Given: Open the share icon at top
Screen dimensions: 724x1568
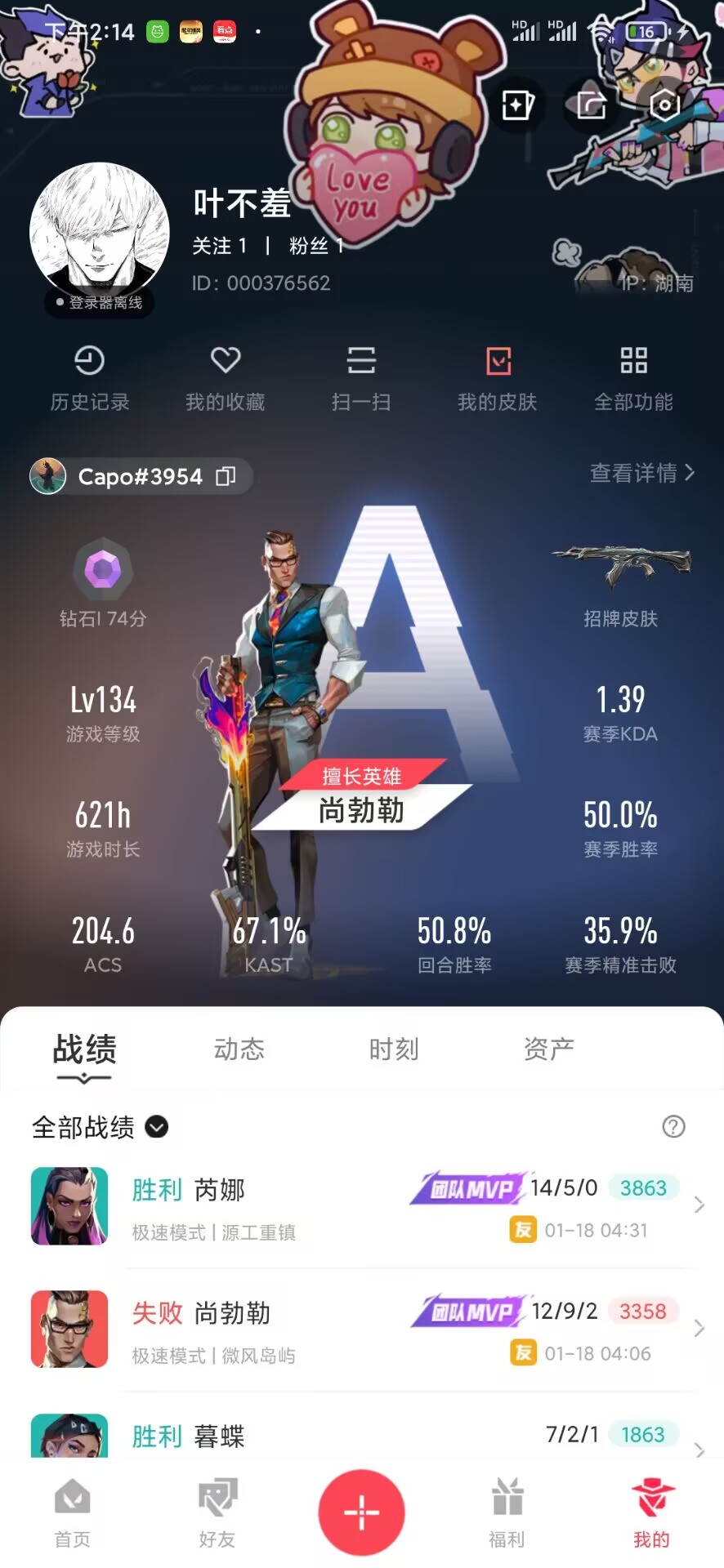Looking at the screenshot, I should pyautogui.click(x=591, y=105).
